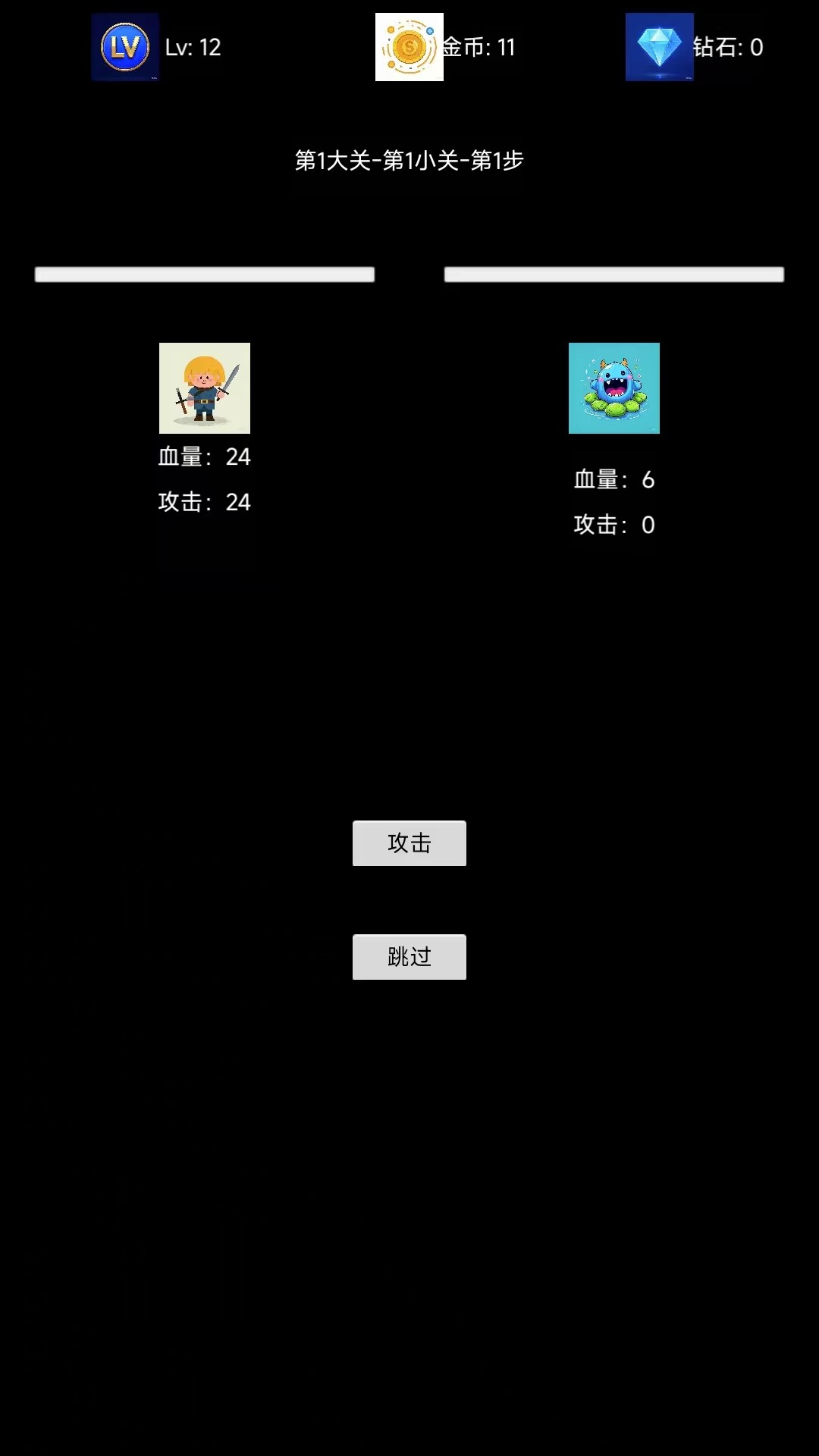
Task: Click the blue diamond icon
Action: point(658,47)
